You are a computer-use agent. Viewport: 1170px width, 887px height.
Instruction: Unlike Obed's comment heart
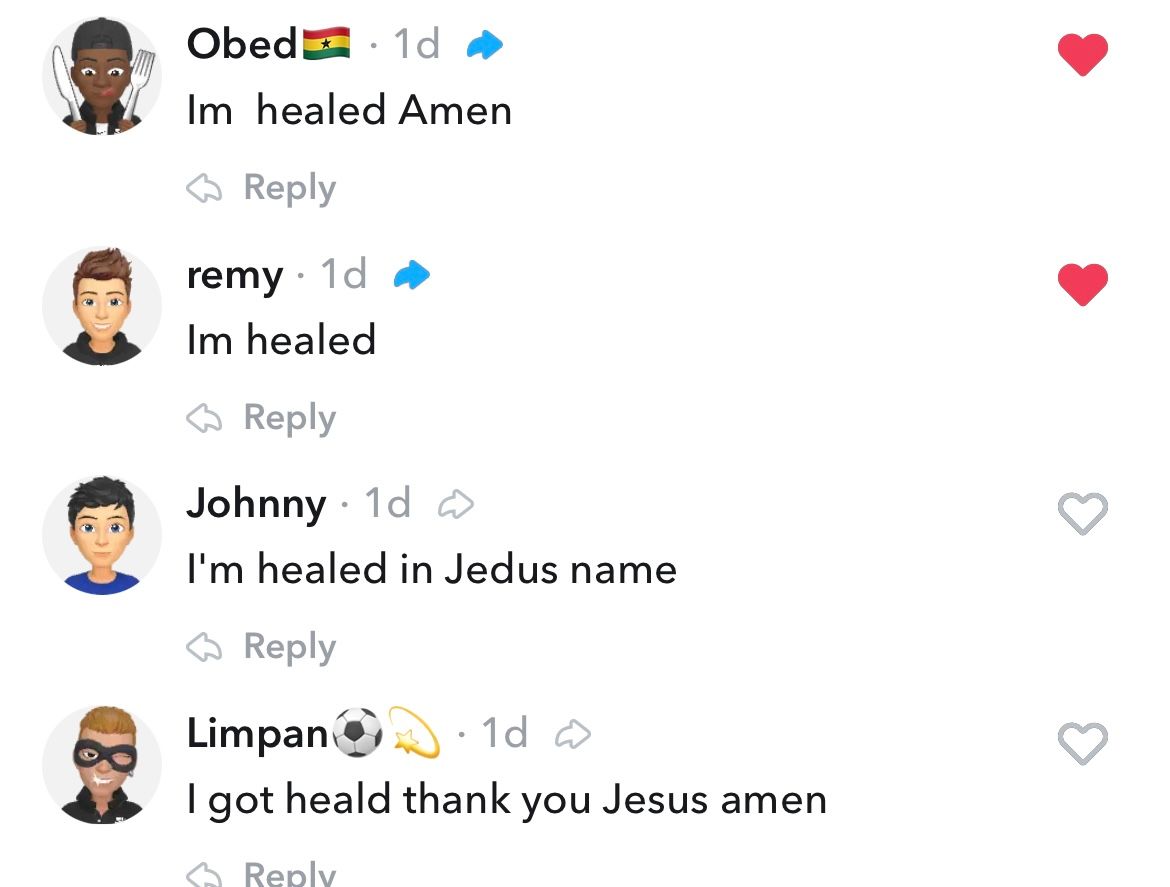(1083, 54)
